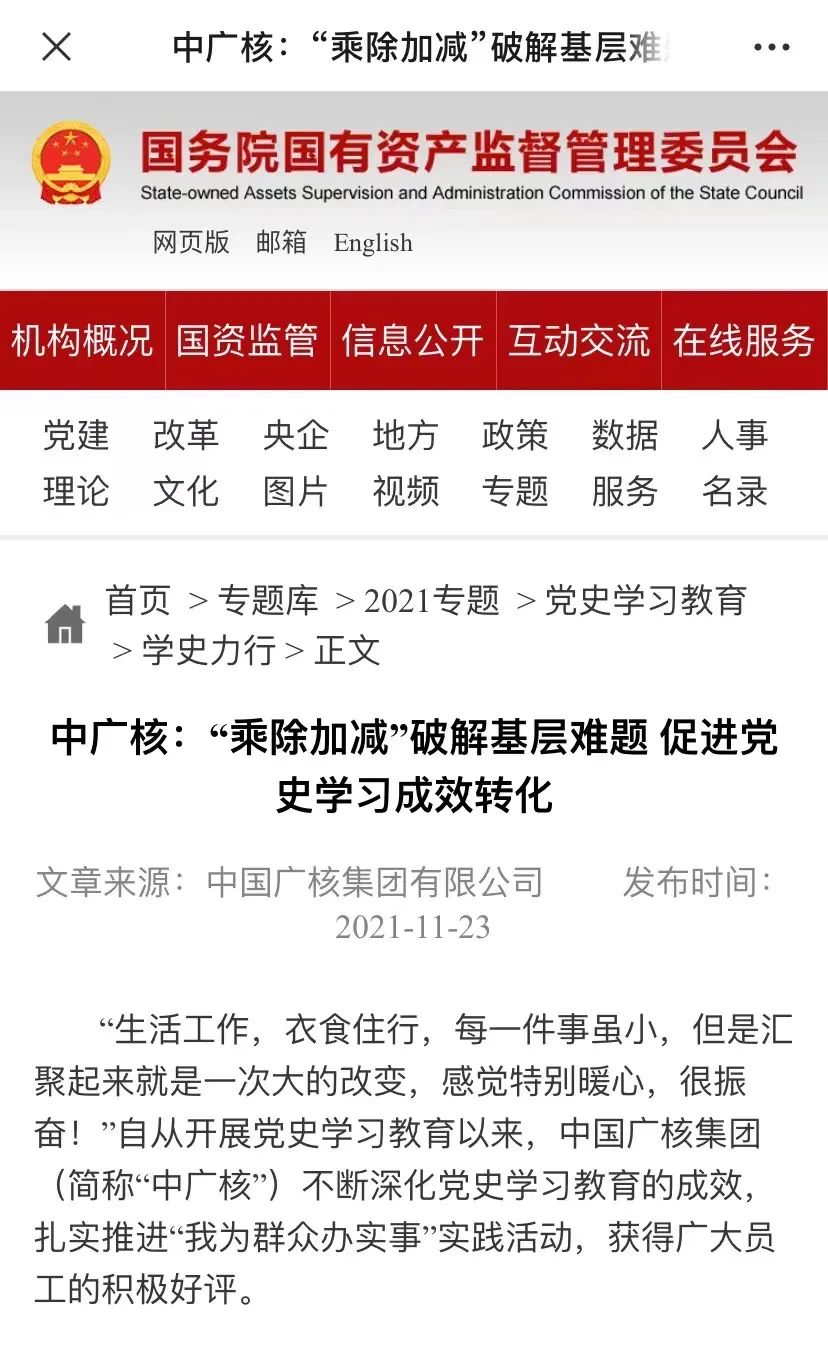Open the 邮箱 mailbox link
This screenshot has width=828, height=1354.
tap(281, 242)
